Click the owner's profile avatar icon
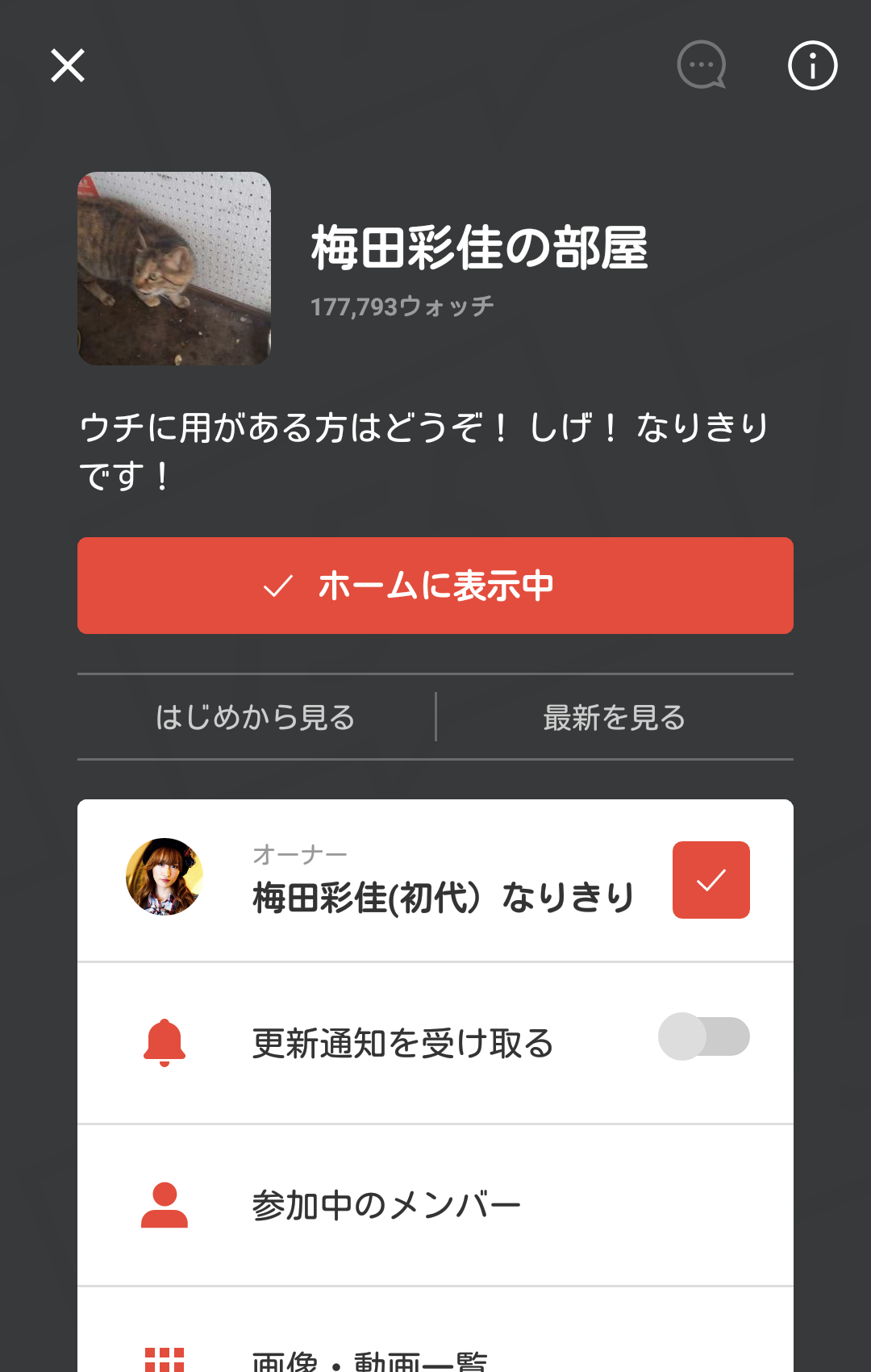Viewport: 871px width, 1372px height. (x=164, y=879)
